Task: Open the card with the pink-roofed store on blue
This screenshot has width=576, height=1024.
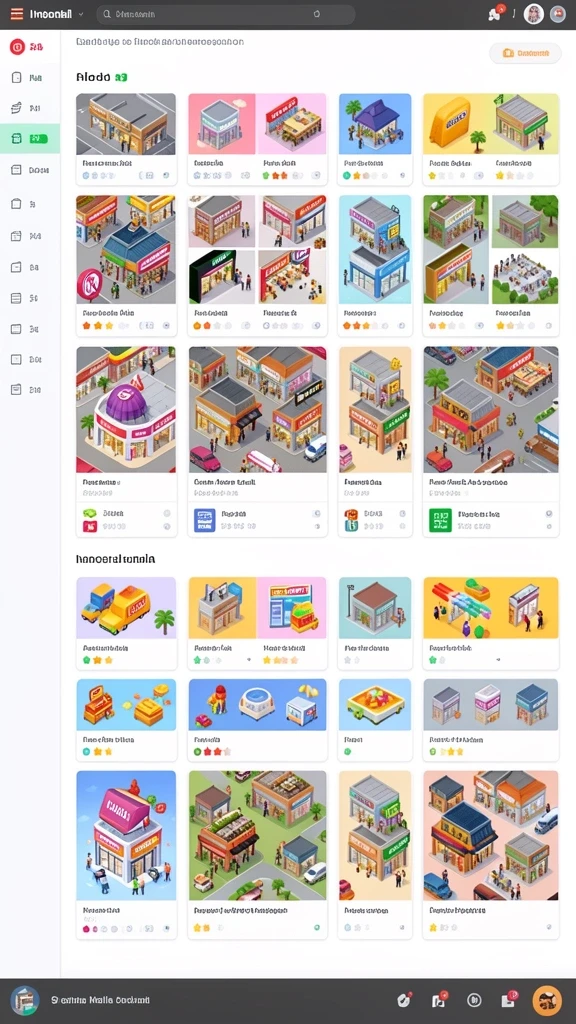Action: pyautogui.click(x=126, y=855)
